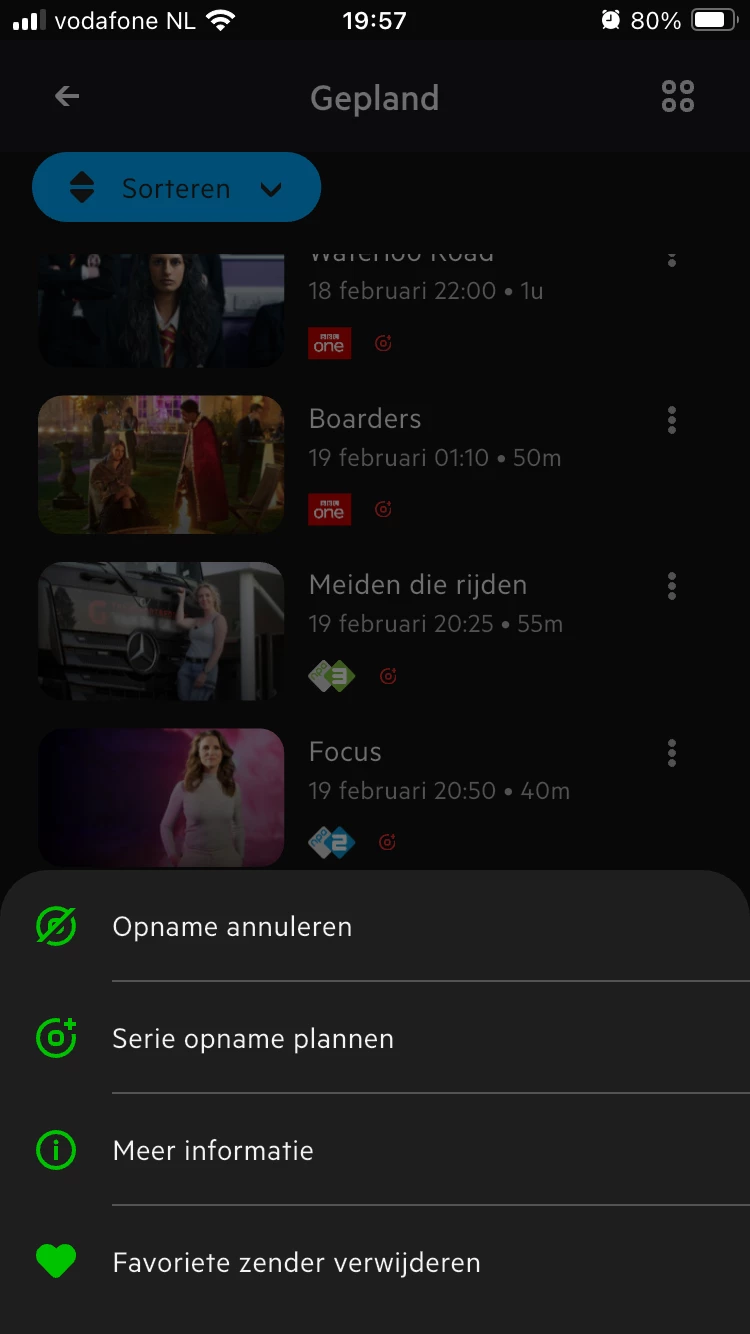Expand the Sorteren dropdown

click(176, 188)
